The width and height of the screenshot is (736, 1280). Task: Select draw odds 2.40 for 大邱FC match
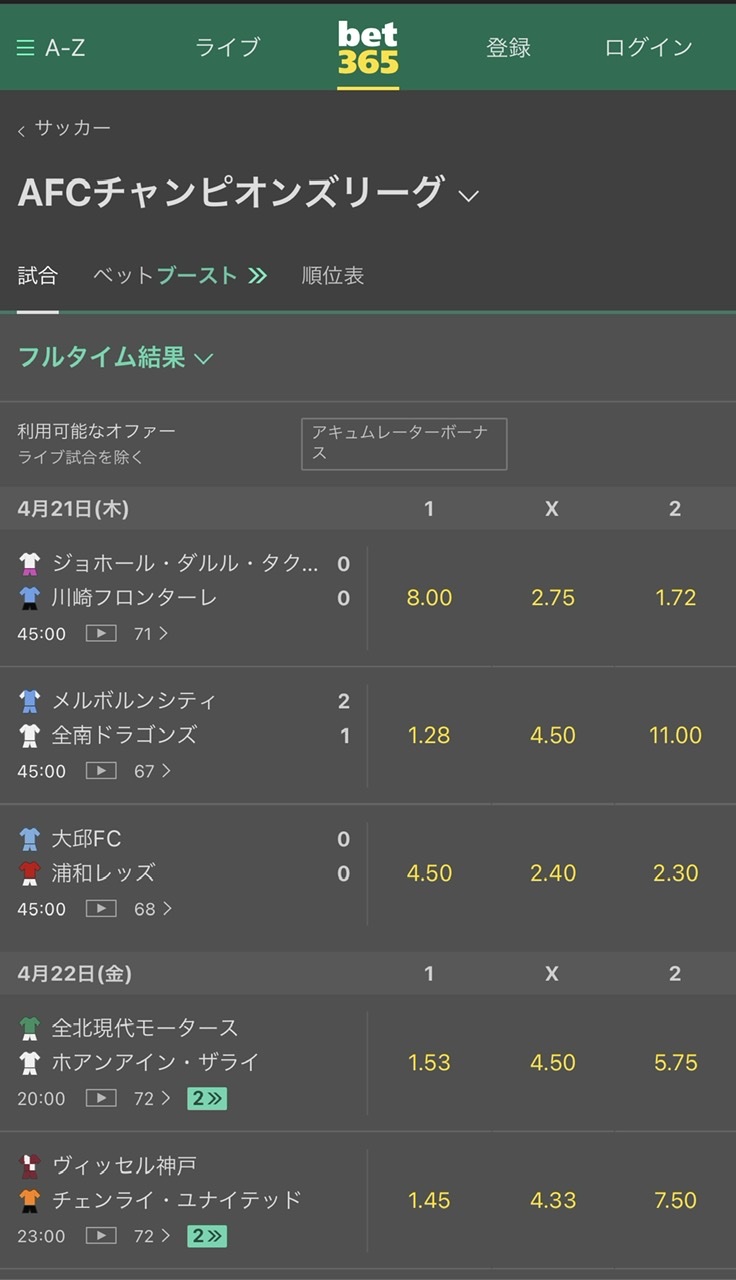[x=553, y=873]
